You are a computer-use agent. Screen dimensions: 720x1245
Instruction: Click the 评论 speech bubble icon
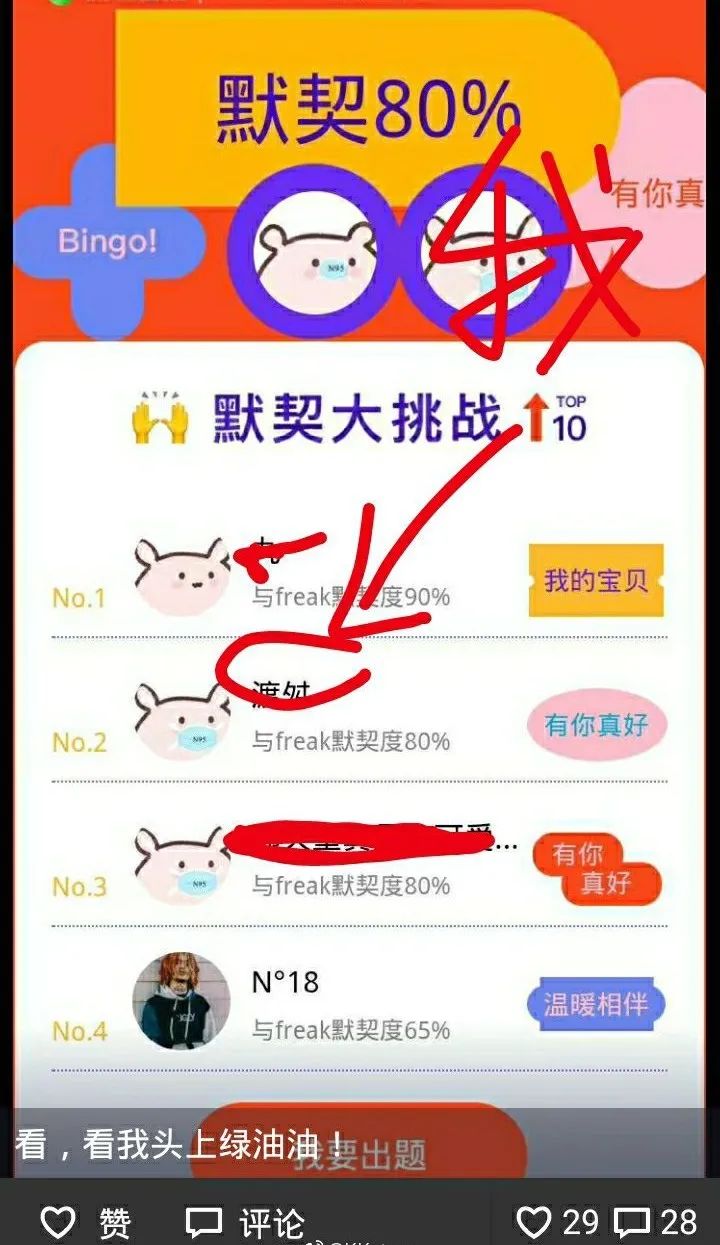(203, 1219)
